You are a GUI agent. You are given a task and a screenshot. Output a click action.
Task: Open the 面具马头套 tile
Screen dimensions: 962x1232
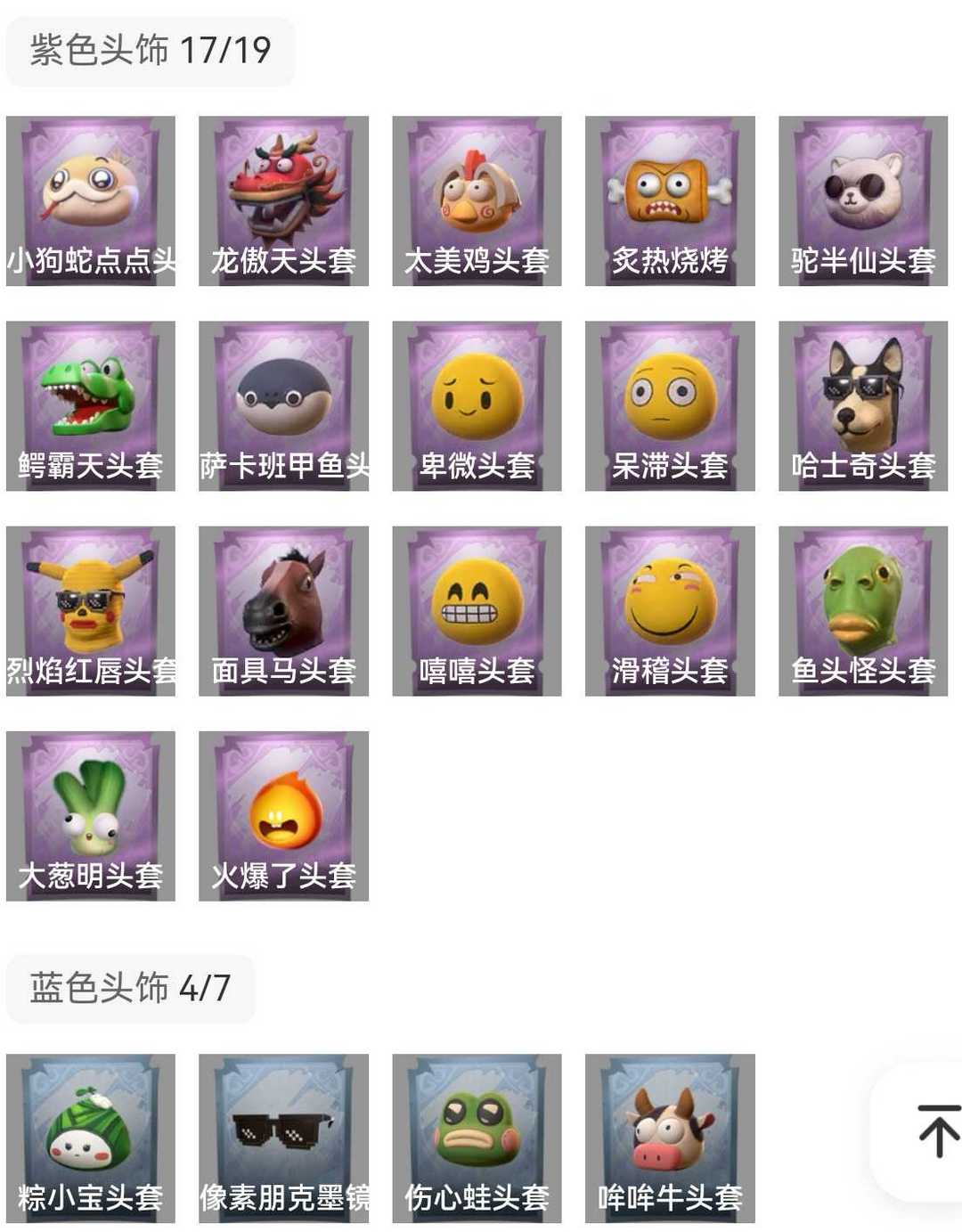pyautogui.click(x=283, y=611)
